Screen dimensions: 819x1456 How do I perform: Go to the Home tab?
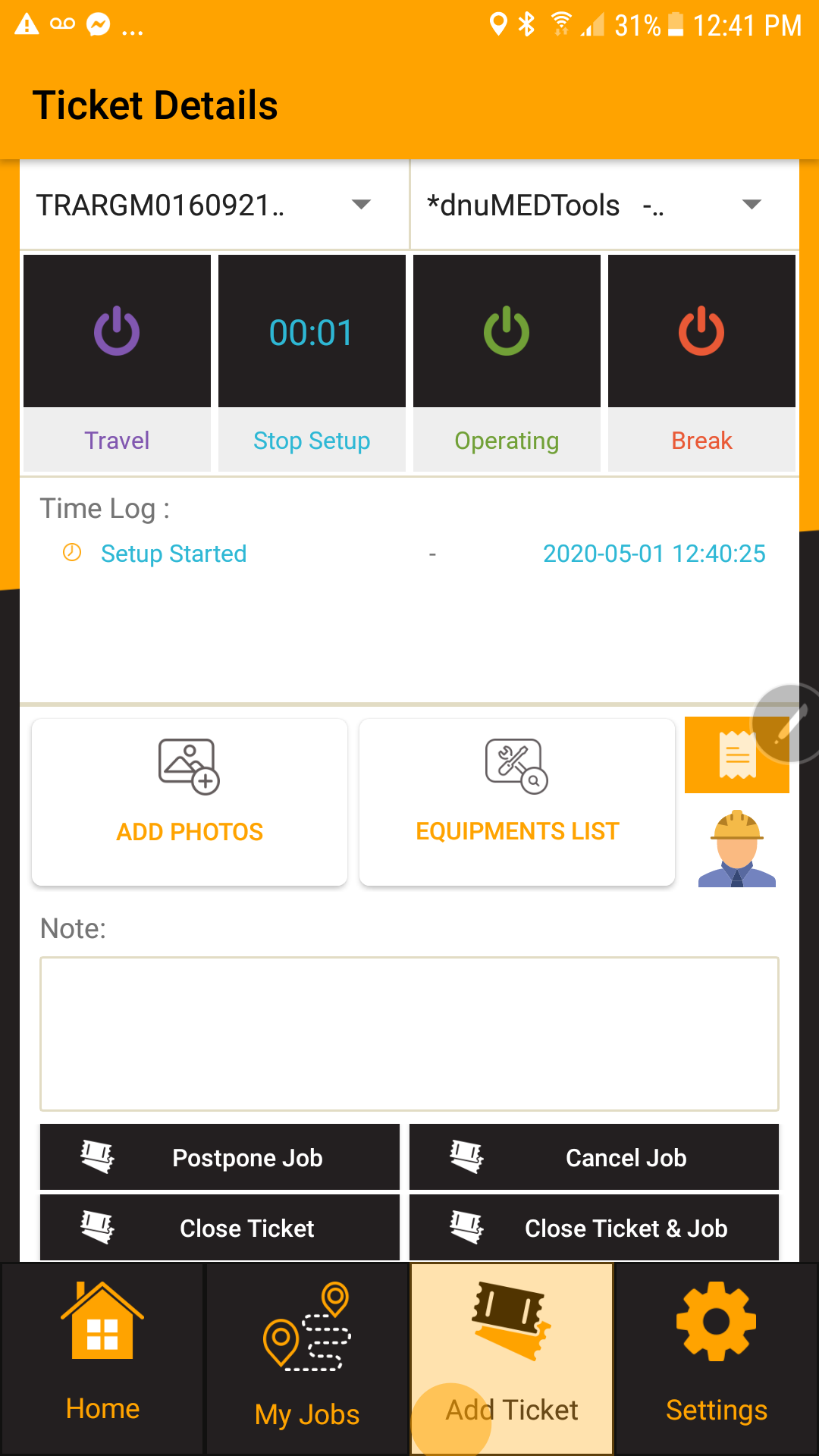(x=102, y=1357)
